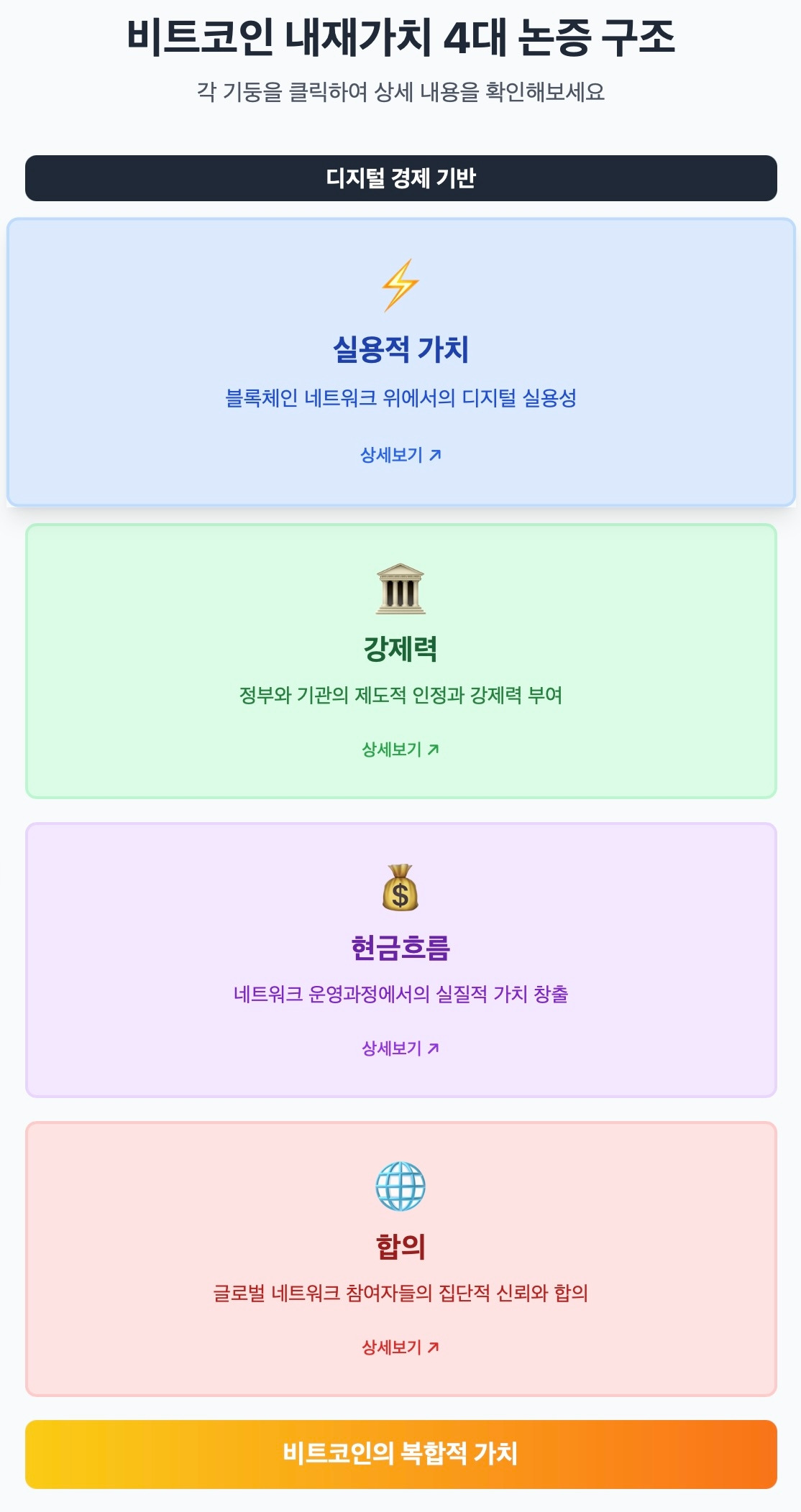Click the arrow icon next to 실용적 가치 상세보기
This screenshot has width=801, height=1512.
(437, 453)
